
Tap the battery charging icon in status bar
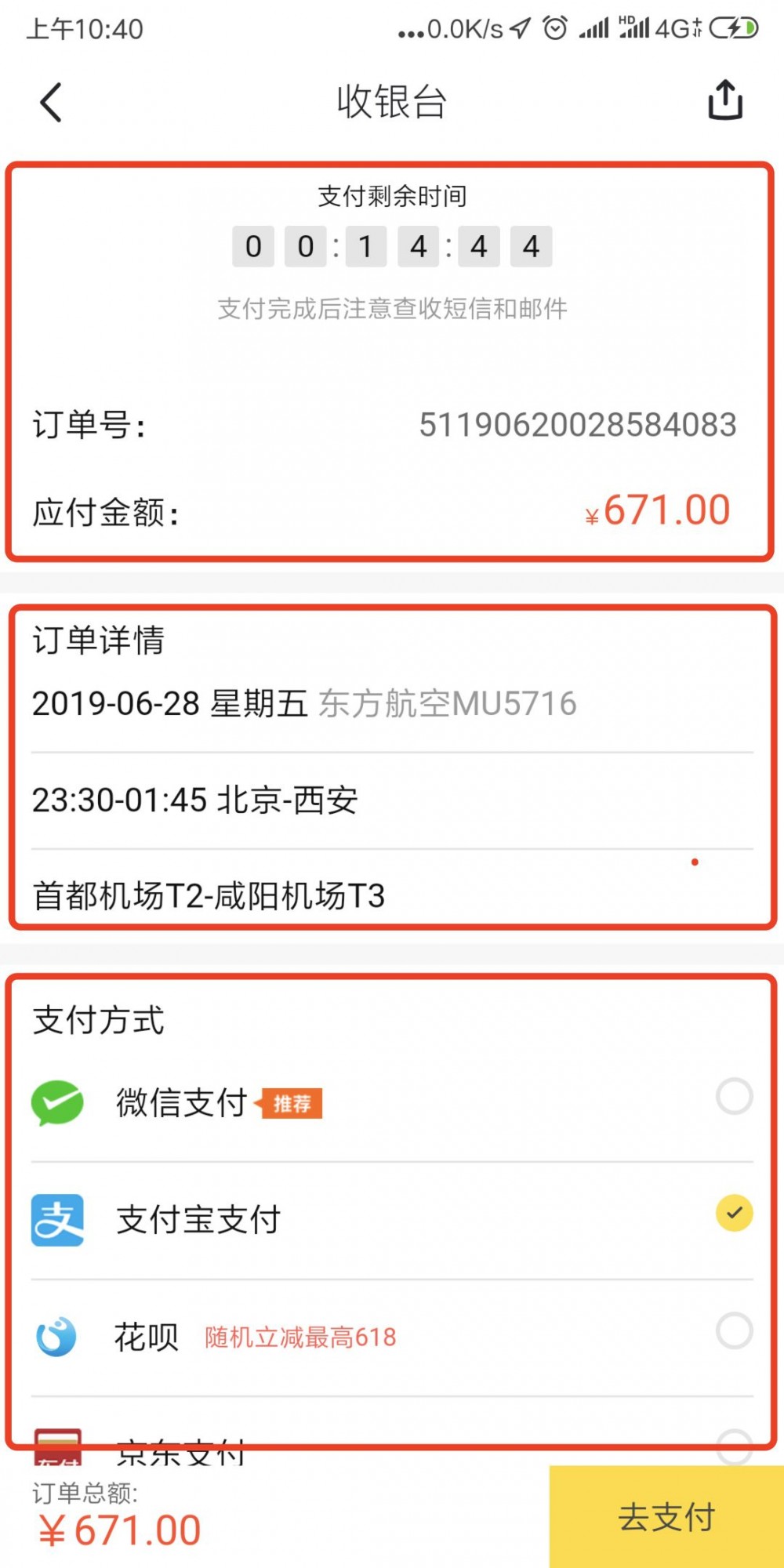pyautogui.click(x=735, y=27)
